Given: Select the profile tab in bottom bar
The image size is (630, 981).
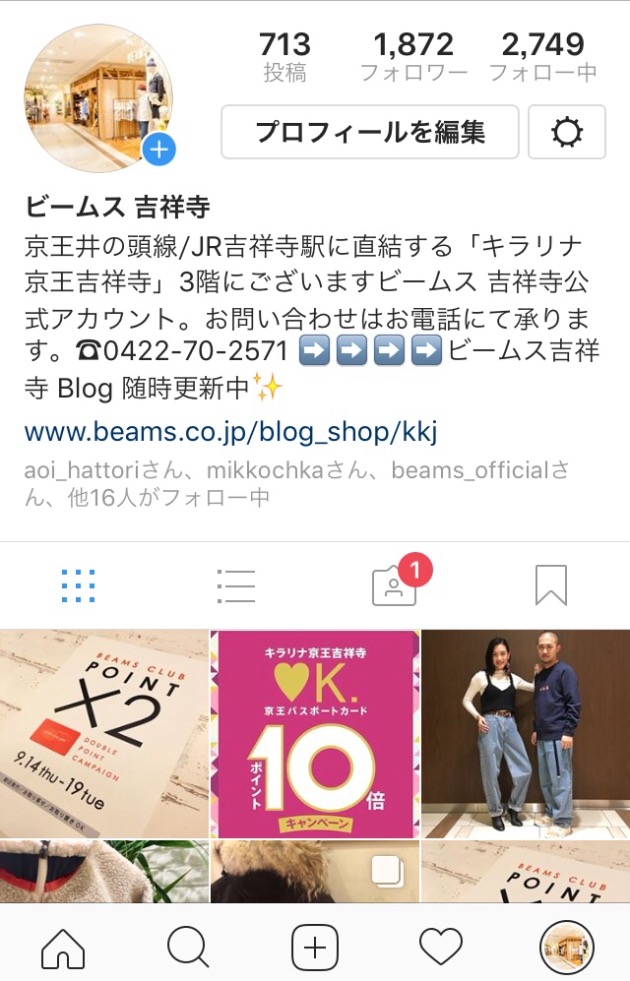Looking at the screenshot, I should pos(566,945).
